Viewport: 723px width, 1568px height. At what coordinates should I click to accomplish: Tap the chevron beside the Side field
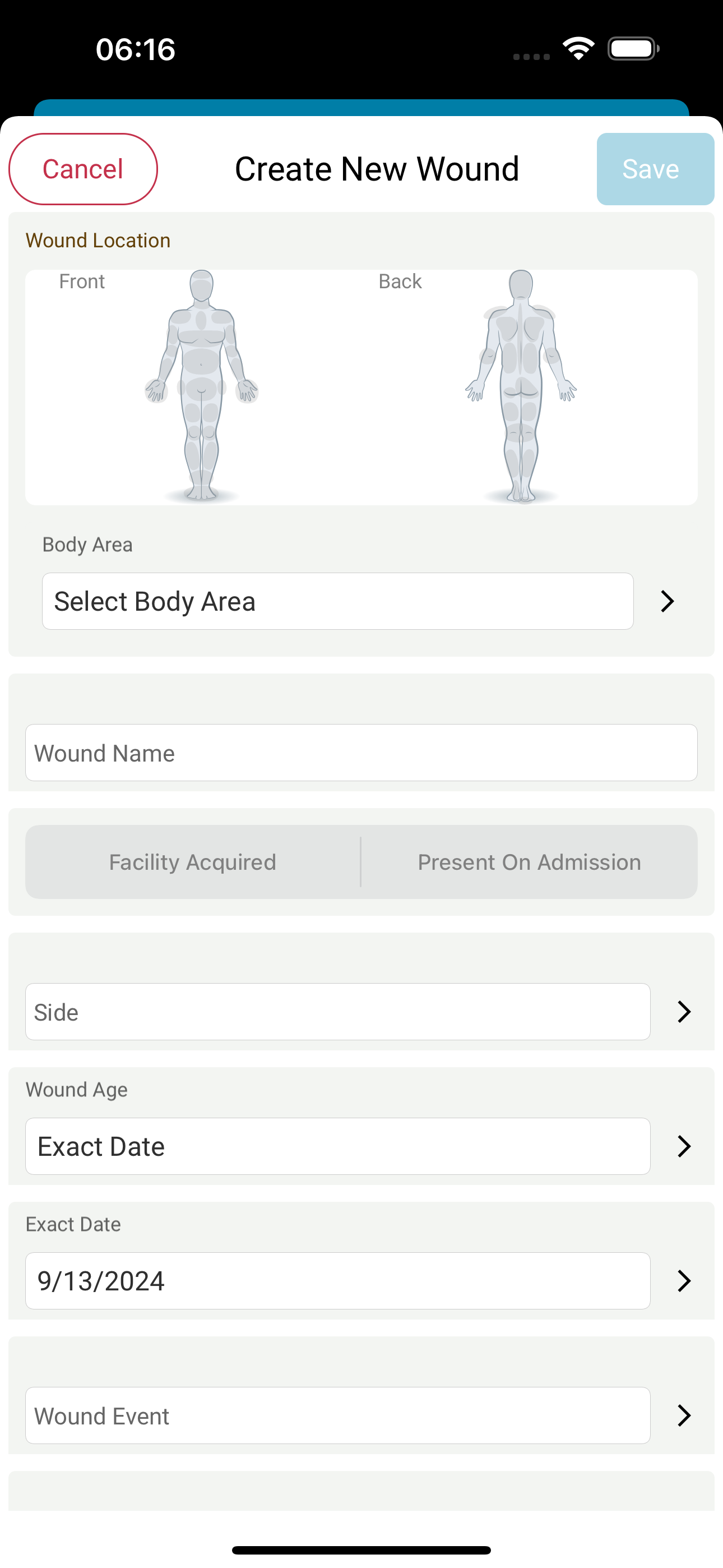[684, 1012]
